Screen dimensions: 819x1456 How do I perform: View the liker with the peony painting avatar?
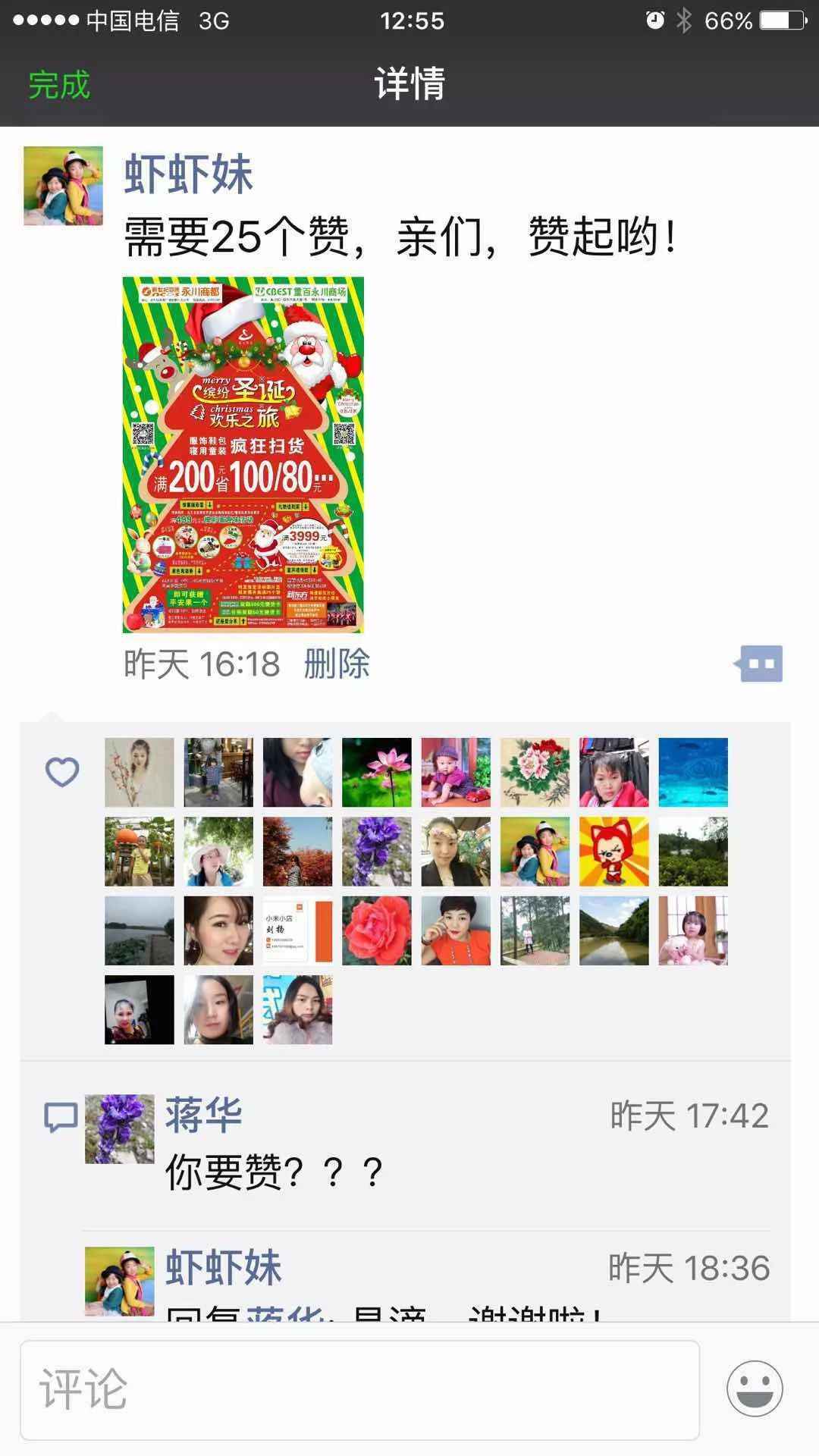[535, 772]
